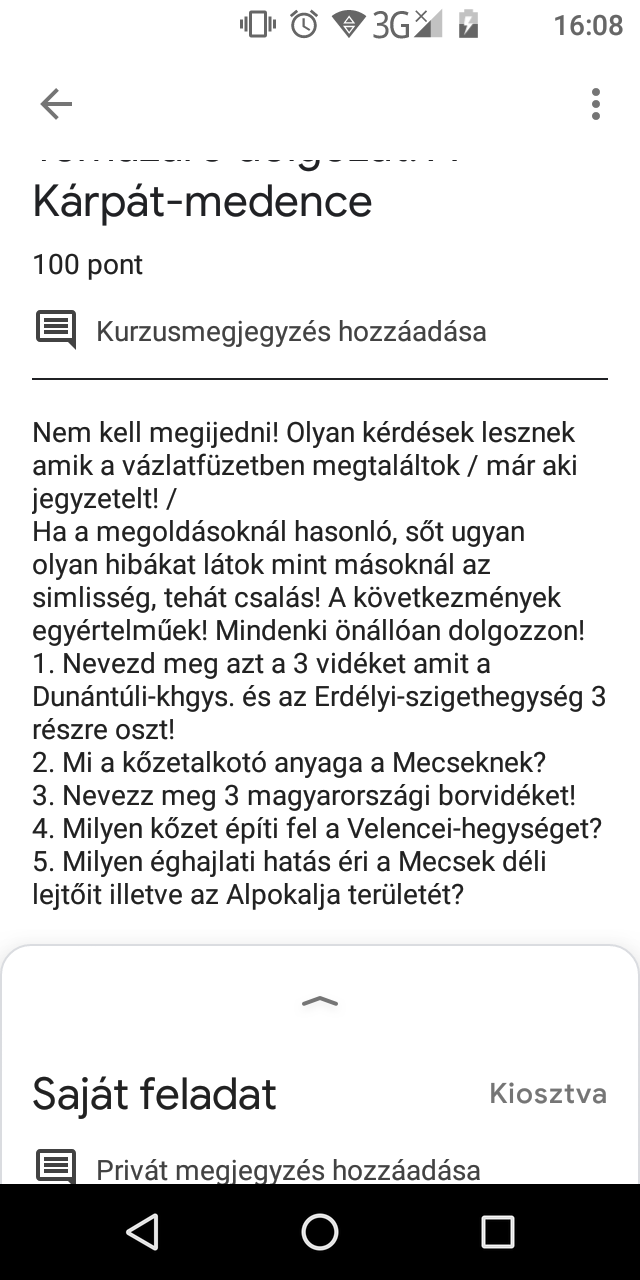The height and width of the screenshot is (1280, 640).
Task: Add a private comment via Privát megjegyzés hozzáadása
Action: click(x=288, y=1169)
